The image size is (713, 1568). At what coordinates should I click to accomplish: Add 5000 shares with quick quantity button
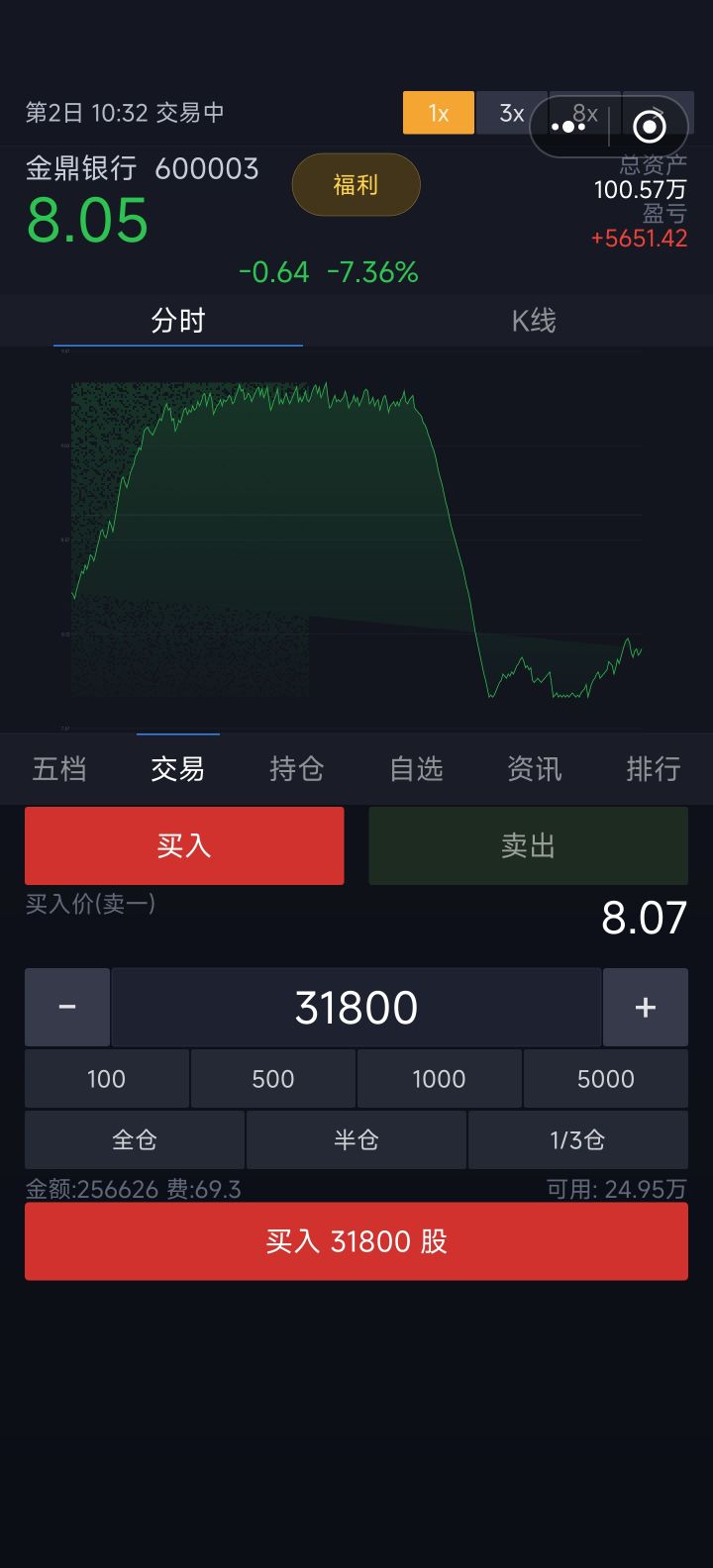click(x=606, y=1079)
